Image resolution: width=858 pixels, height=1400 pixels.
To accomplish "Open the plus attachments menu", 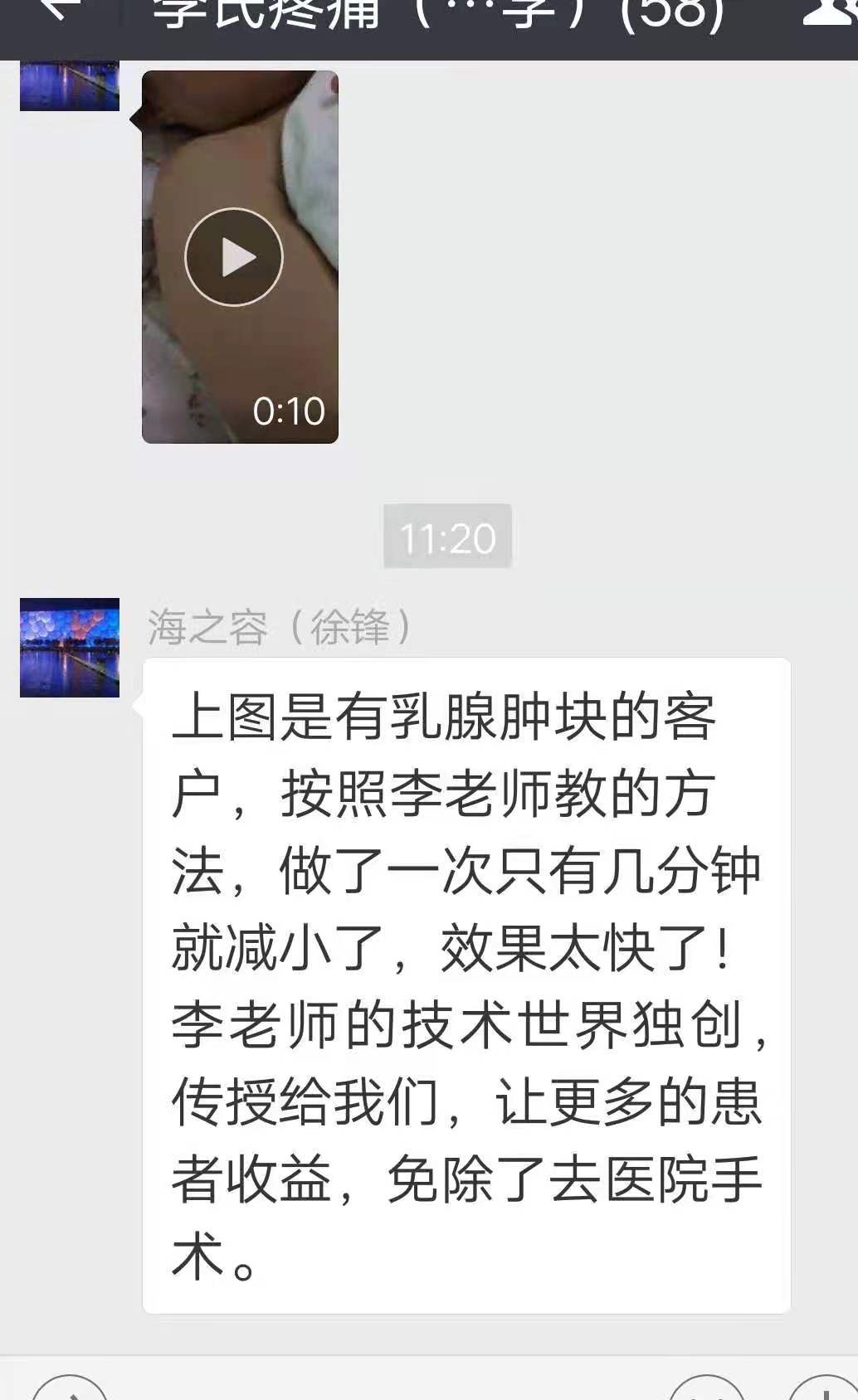I will click(826, 1390).
